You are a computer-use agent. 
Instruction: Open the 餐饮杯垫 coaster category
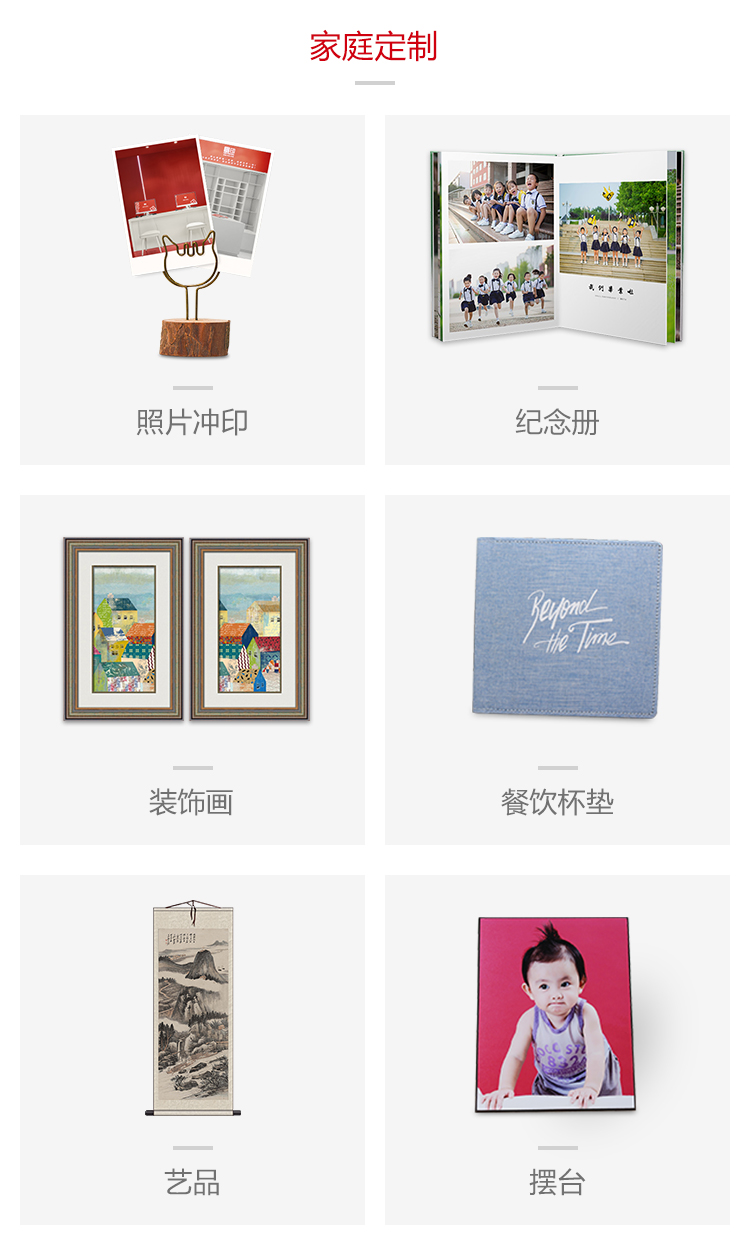(557, 670)
